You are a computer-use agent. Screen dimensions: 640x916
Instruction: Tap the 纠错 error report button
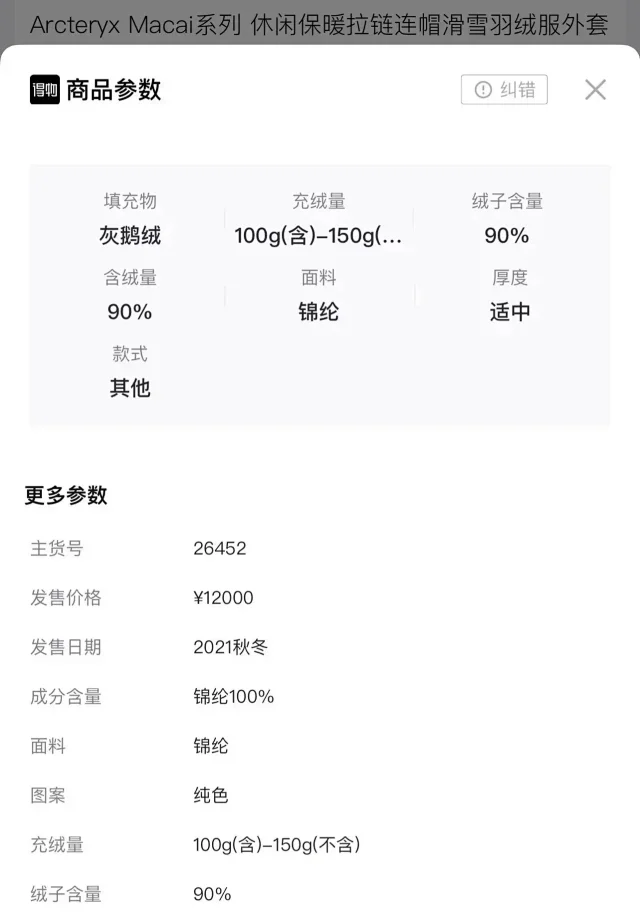pyautogui.click(x=504, y=90)
